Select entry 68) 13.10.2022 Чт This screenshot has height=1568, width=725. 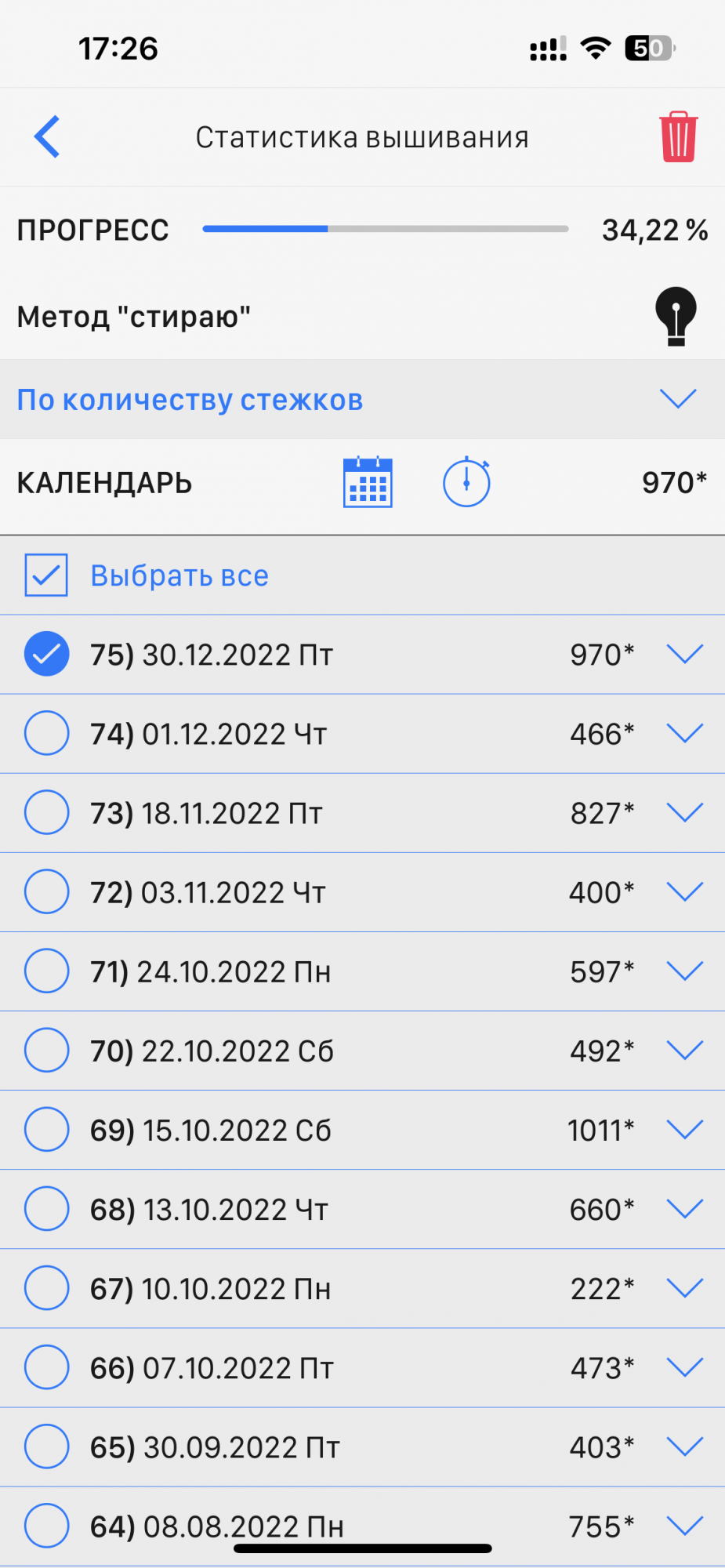pos(47,1208)
